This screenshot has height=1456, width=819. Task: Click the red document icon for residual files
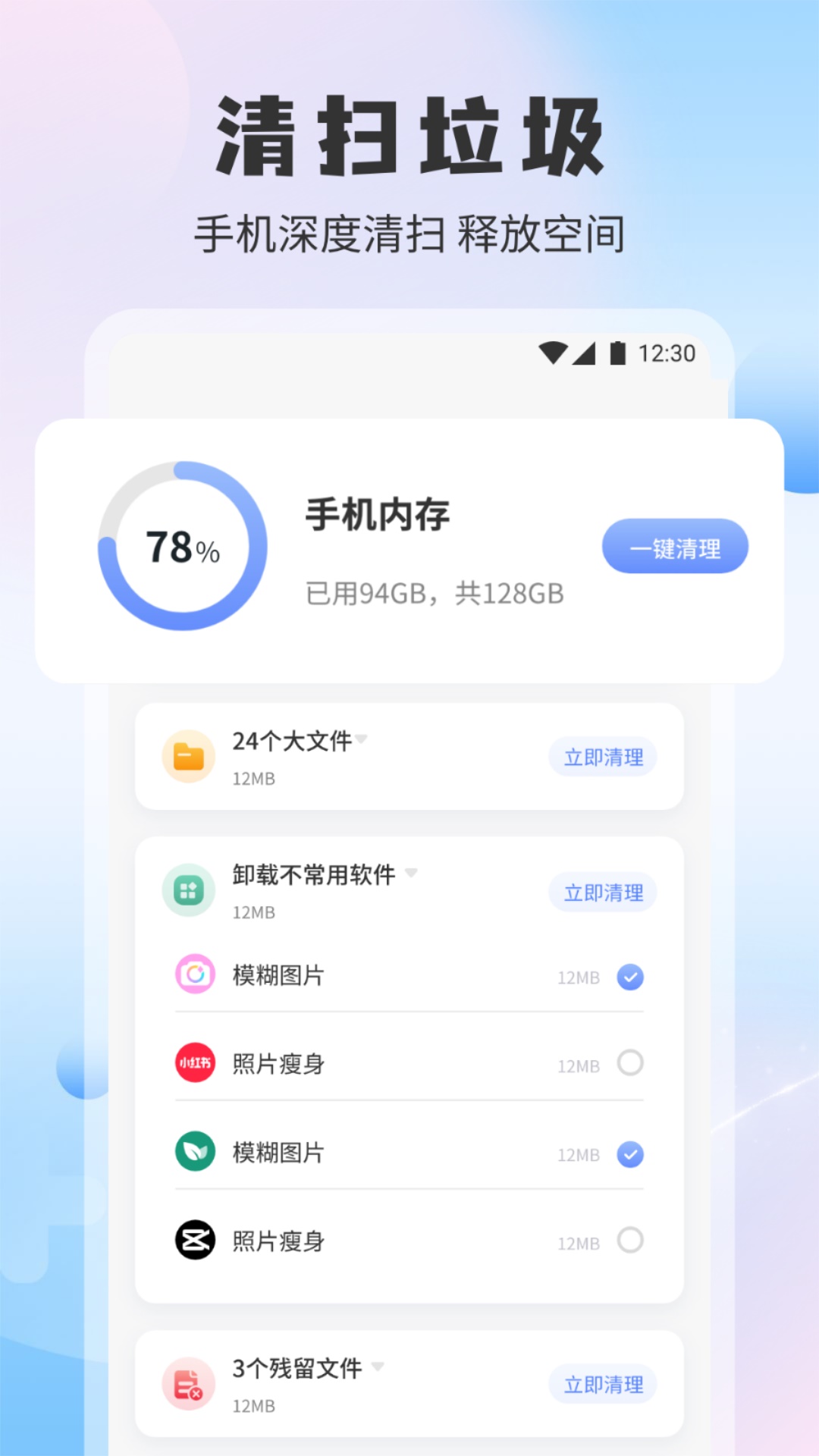pos(188,1384)
